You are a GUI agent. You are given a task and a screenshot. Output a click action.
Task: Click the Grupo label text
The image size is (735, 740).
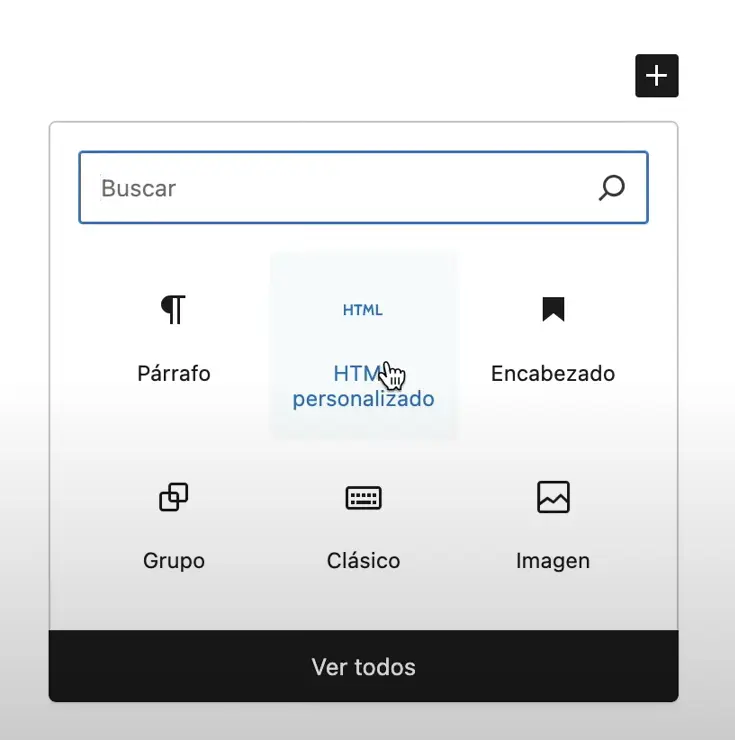coord(173,561)
